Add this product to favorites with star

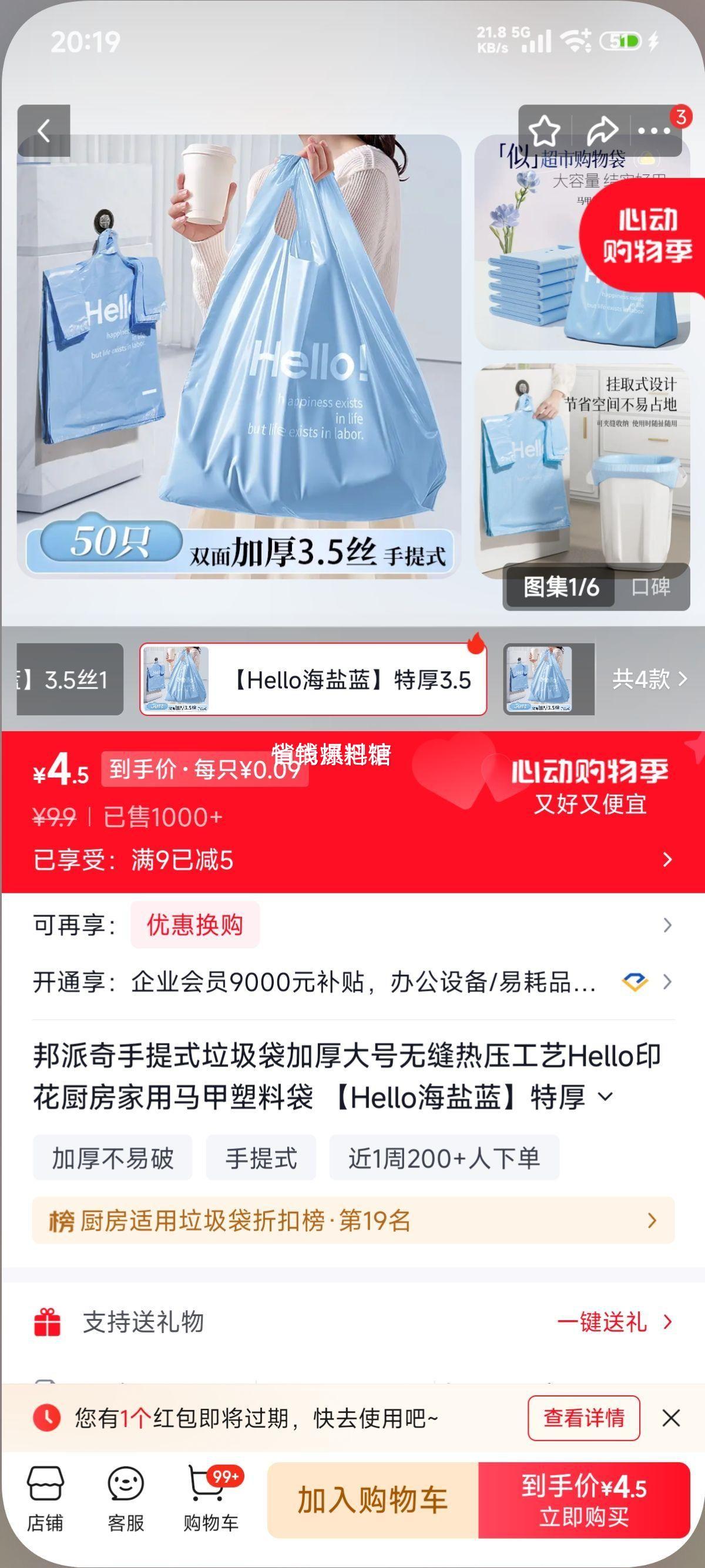click(543, 130)
